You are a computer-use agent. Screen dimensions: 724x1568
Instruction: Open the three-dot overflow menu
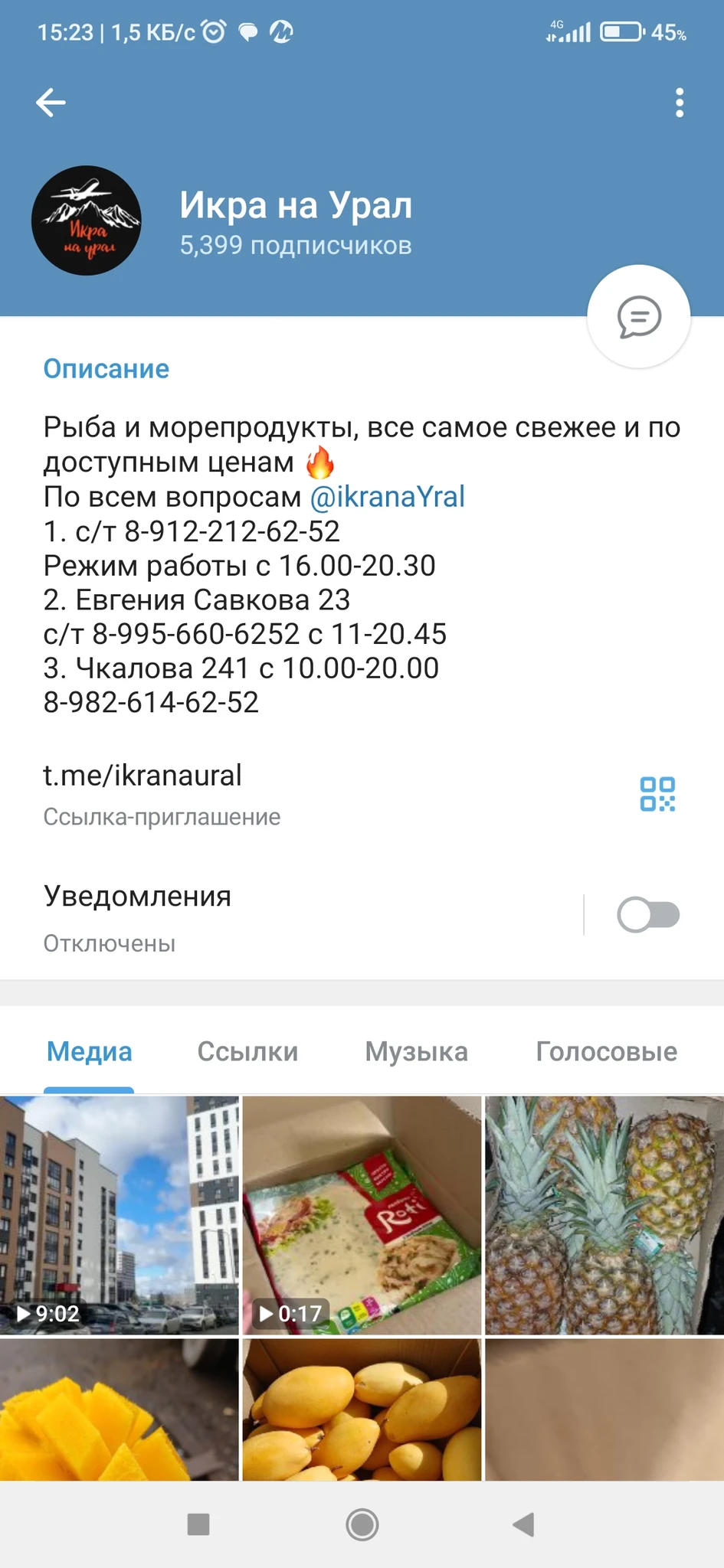tap(679, 103)
